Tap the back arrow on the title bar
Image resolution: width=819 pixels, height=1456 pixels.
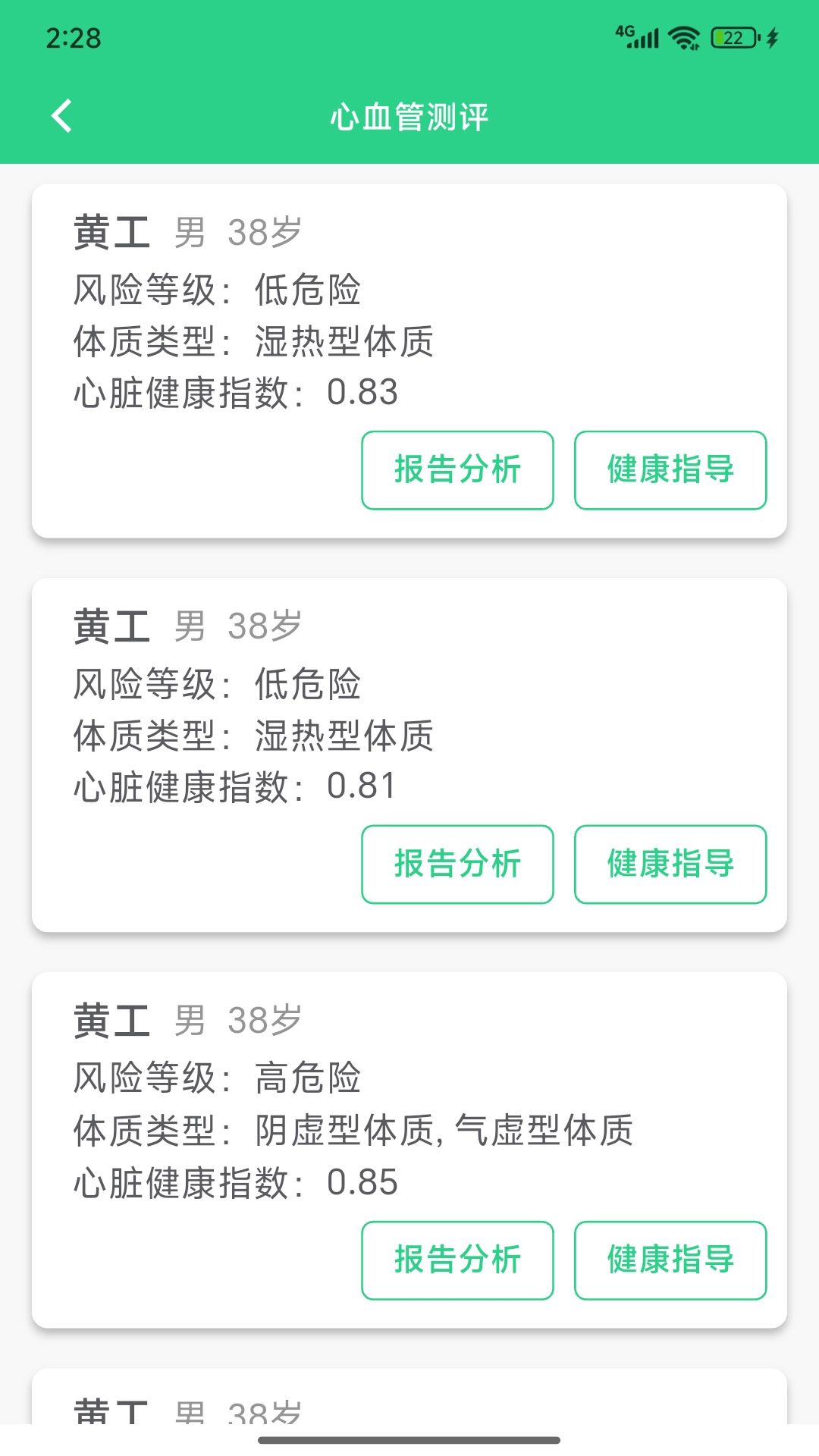tap(61, 117)
